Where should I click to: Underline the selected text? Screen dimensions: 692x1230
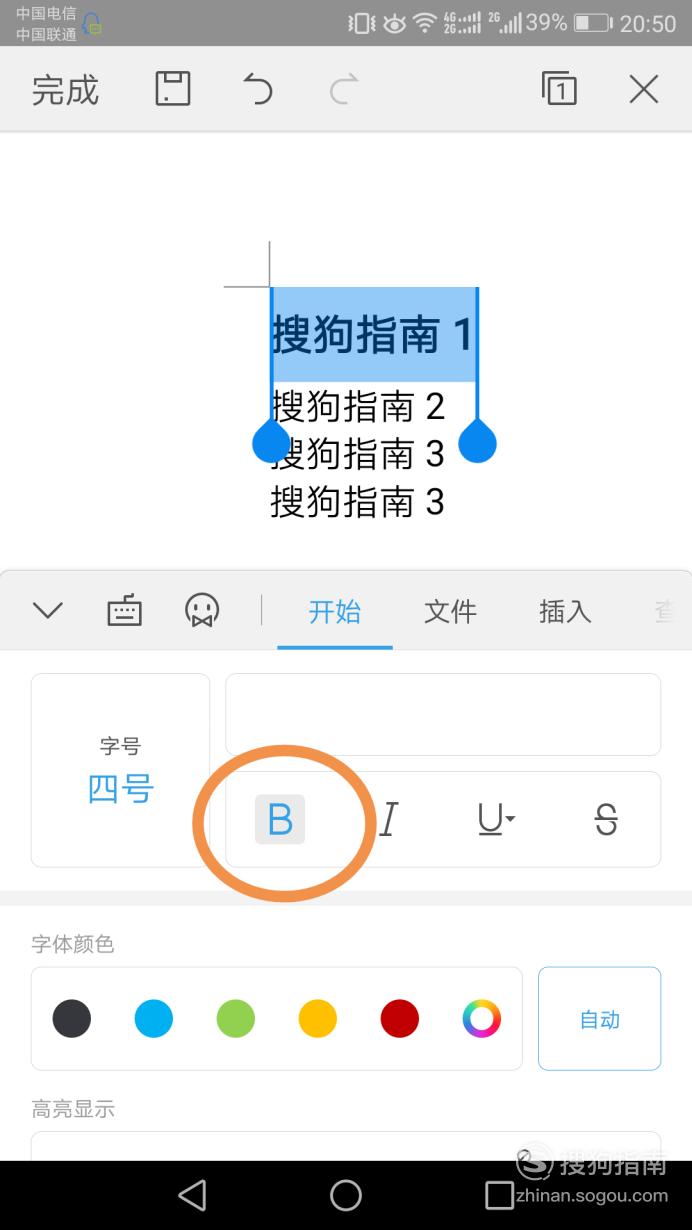click(x=495, y=820)
